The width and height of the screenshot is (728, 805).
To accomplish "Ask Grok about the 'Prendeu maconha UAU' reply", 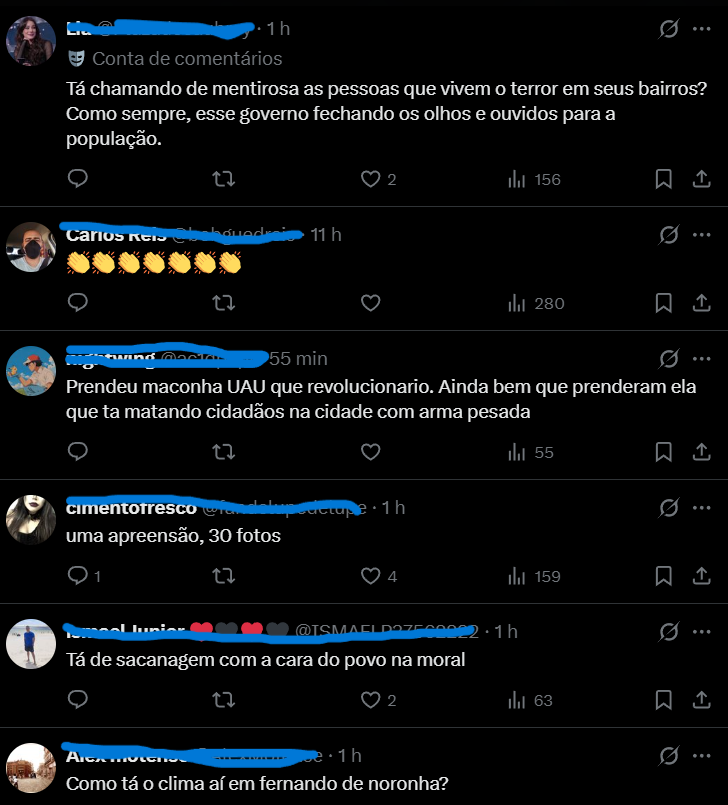I will point(669,358).
